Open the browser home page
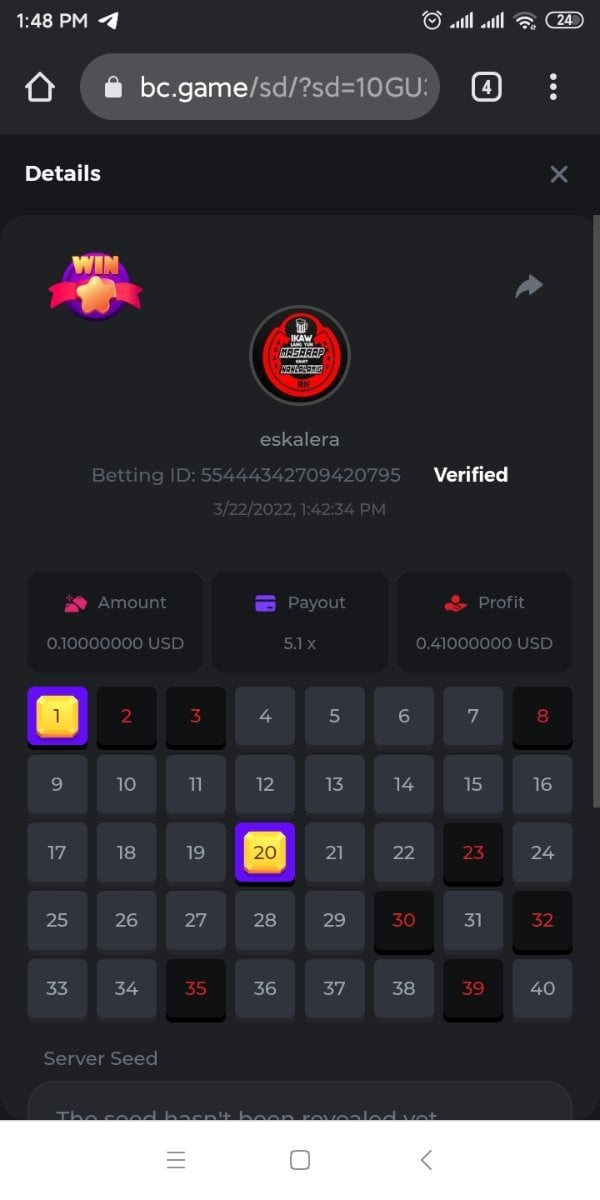The width and height of the screenshot is (600, 1200). pyautogui.click(x=39, y=88)
